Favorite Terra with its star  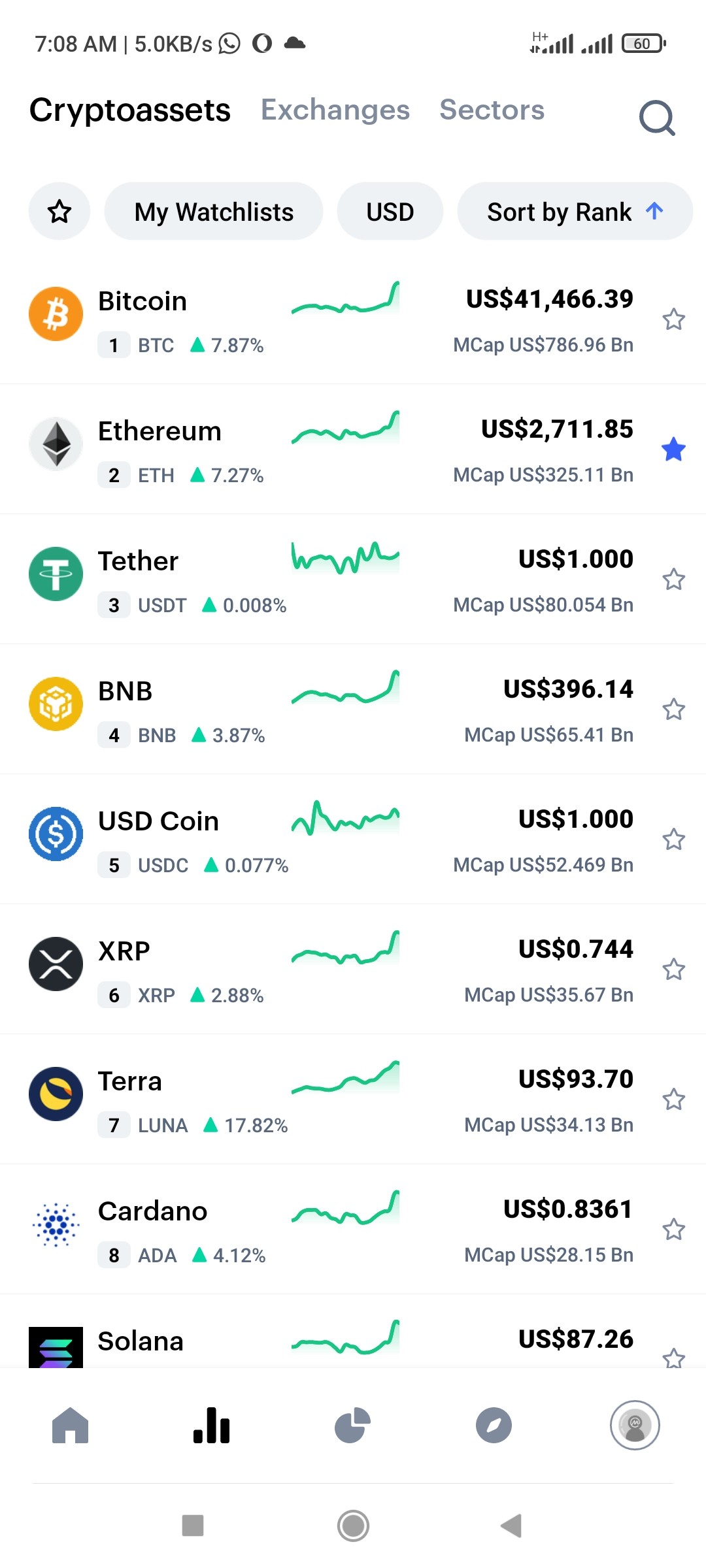tap(673, 1100)
